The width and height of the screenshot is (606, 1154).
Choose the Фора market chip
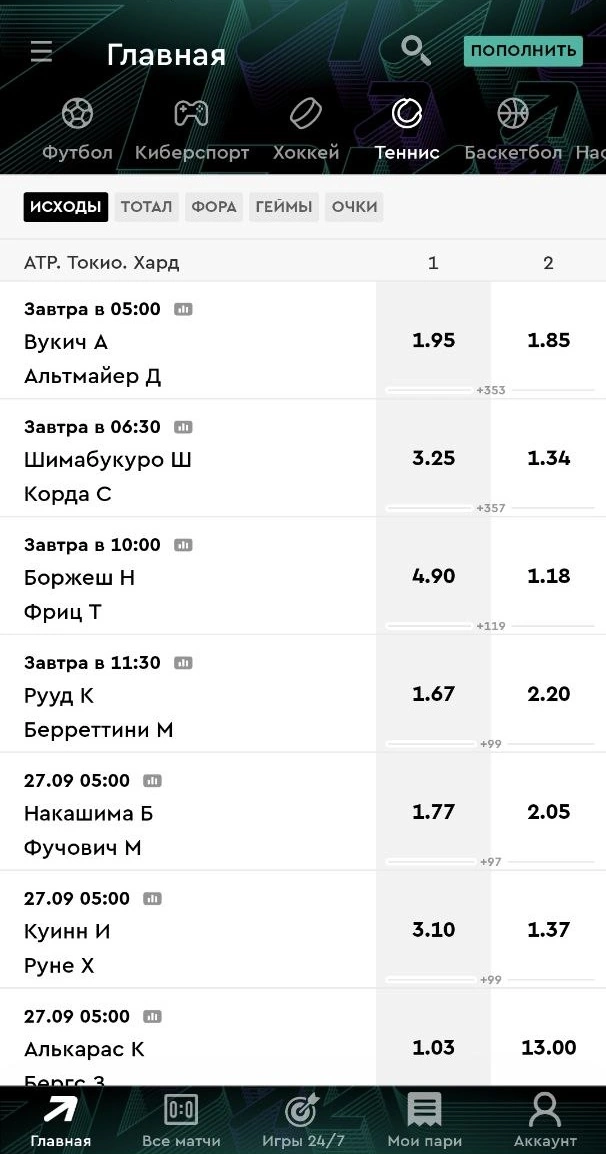[x=214, y=207]
